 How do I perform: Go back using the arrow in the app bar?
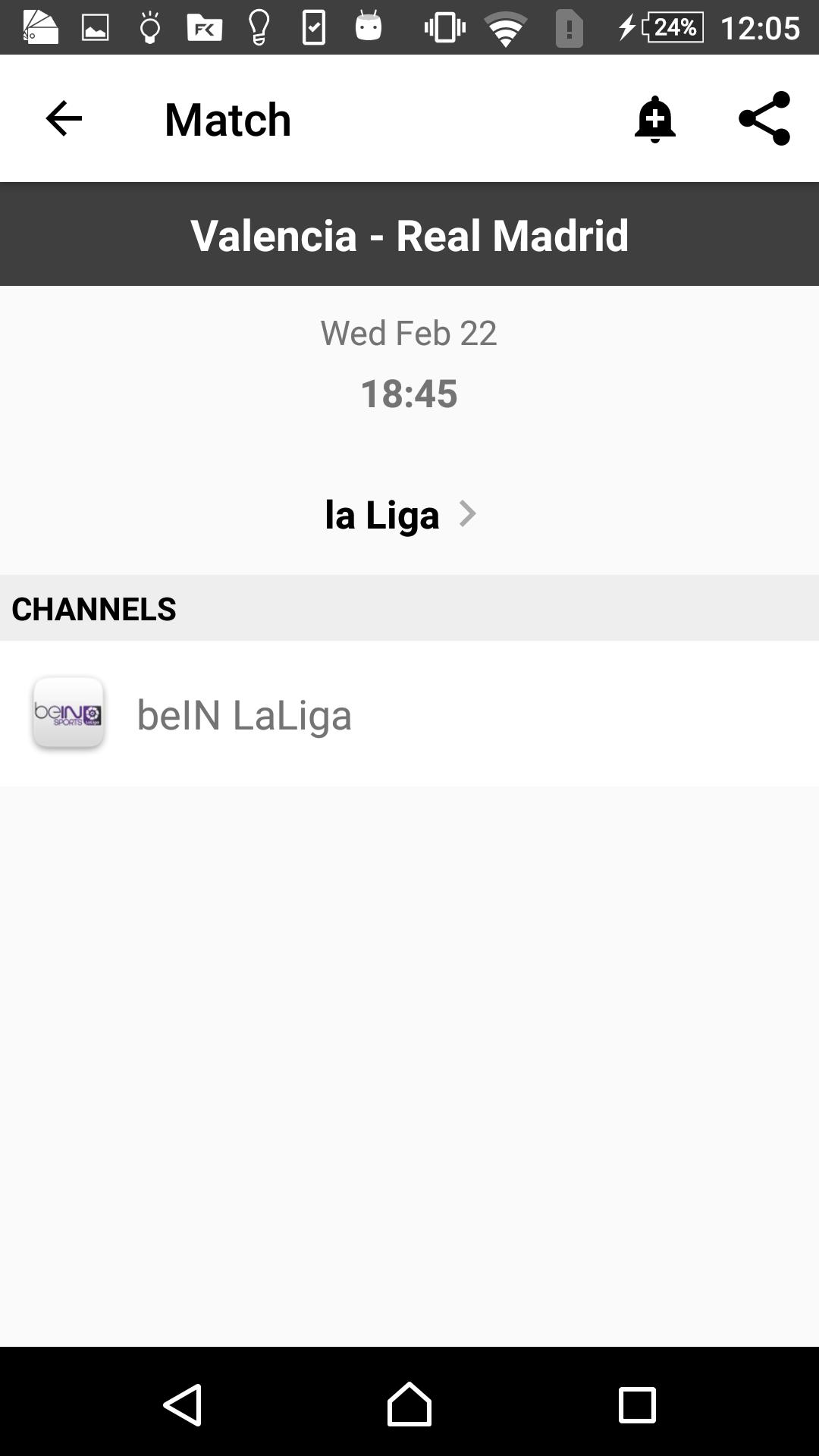point(64,119)
